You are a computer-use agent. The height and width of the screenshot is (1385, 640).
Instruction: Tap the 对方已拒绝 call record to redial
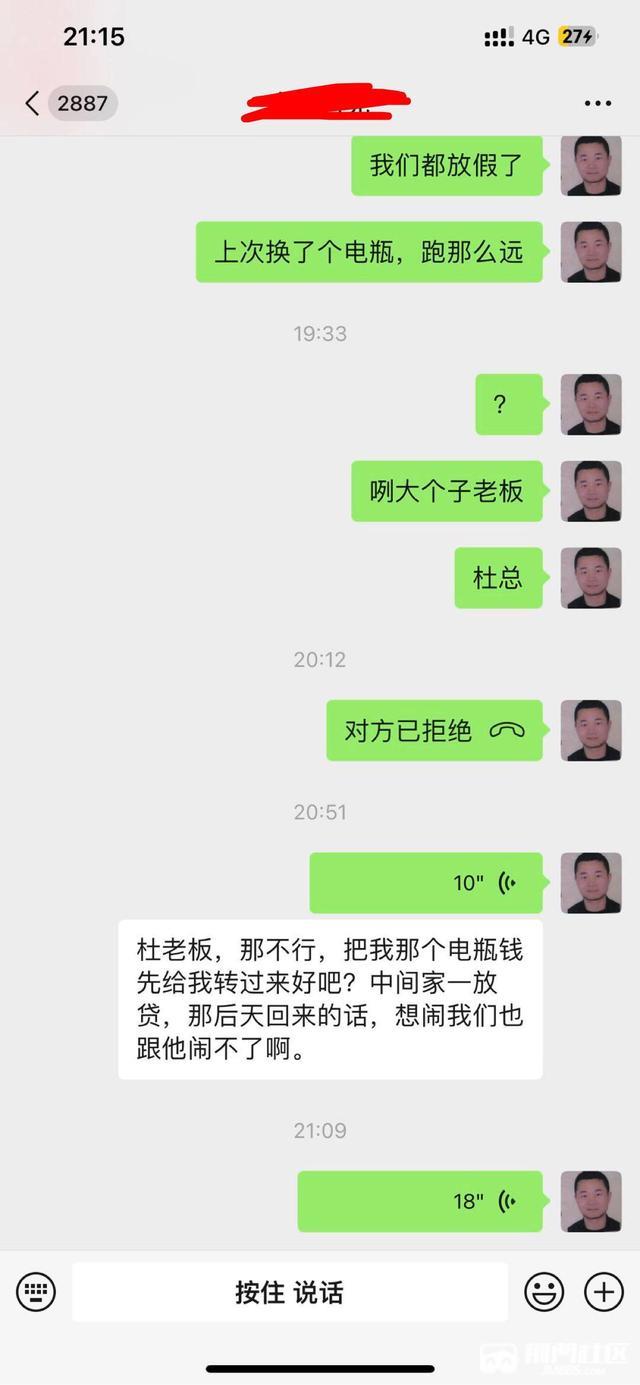point(434,731)
